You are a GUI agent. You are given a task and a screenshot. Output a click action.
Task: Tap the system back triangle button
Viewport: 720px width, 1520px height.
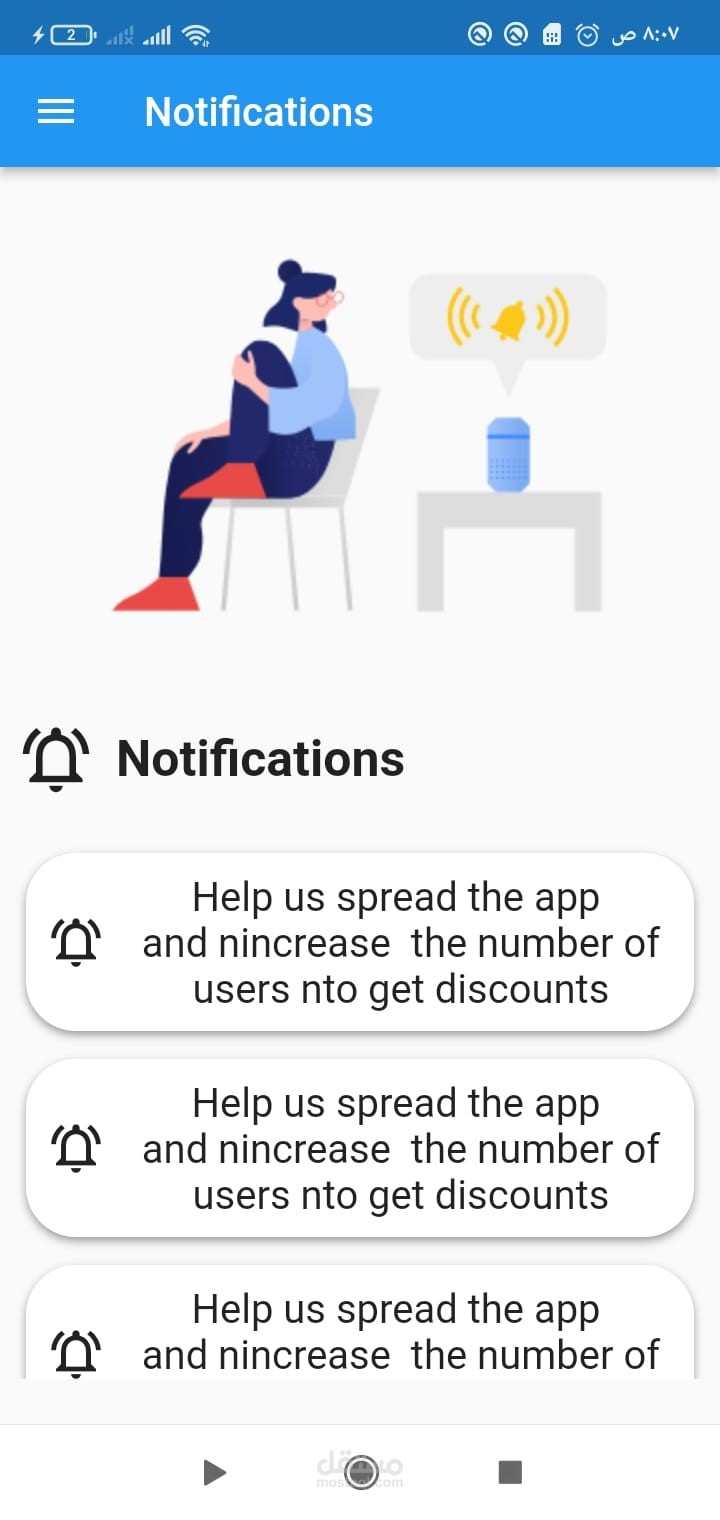(214, 1472)
